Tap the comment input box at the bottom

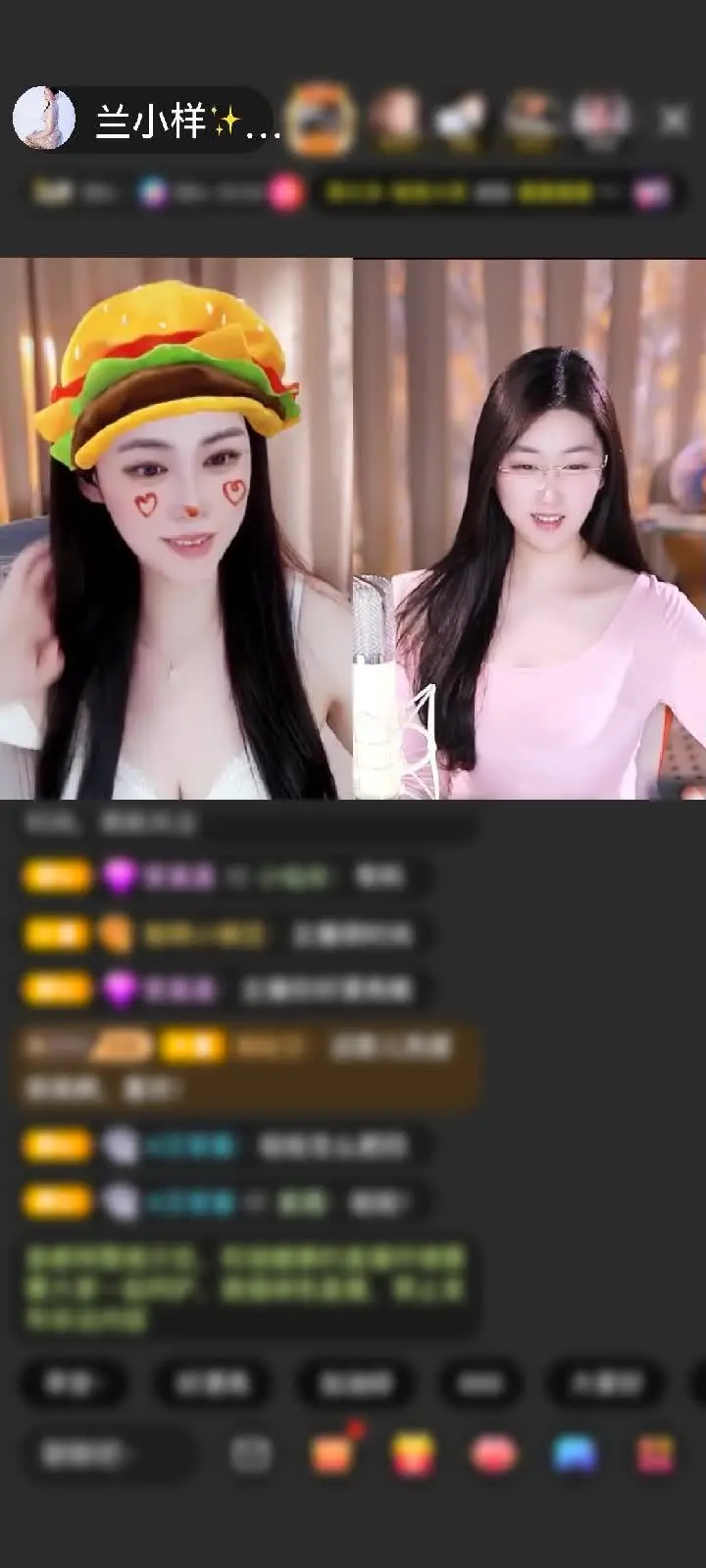click(x=108, y=1454)
